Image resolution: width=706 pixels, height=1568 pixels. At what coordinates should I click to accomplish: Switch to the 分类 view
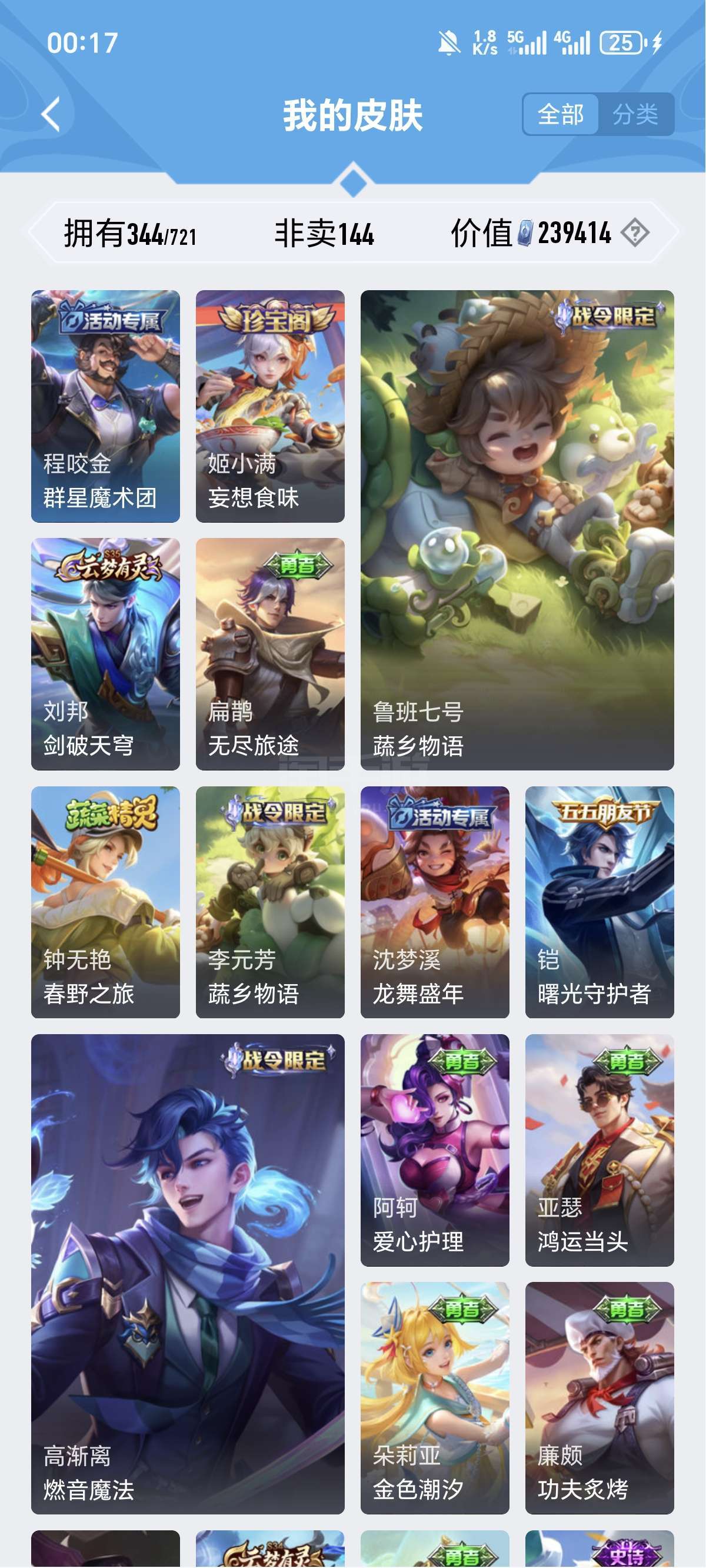click(635, 114)
